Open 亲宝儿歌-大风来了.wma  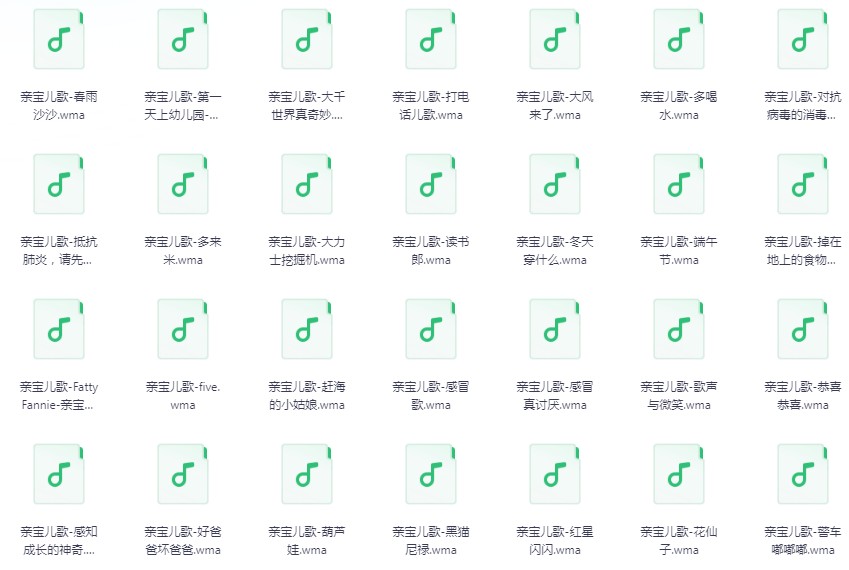coord(555,40)
